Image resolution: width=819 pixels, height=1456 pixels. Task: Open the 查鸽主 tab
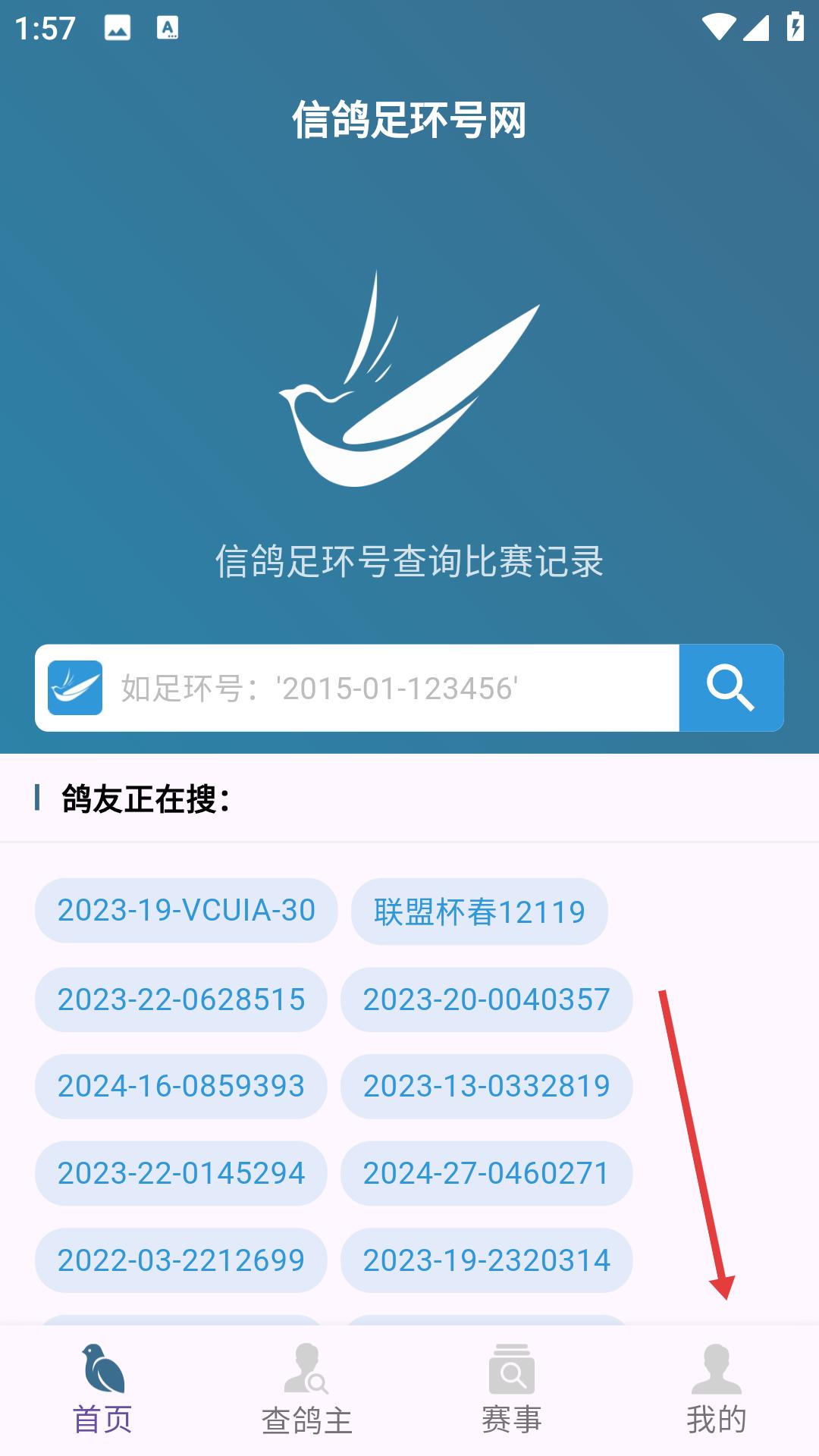pos(307,1390)
